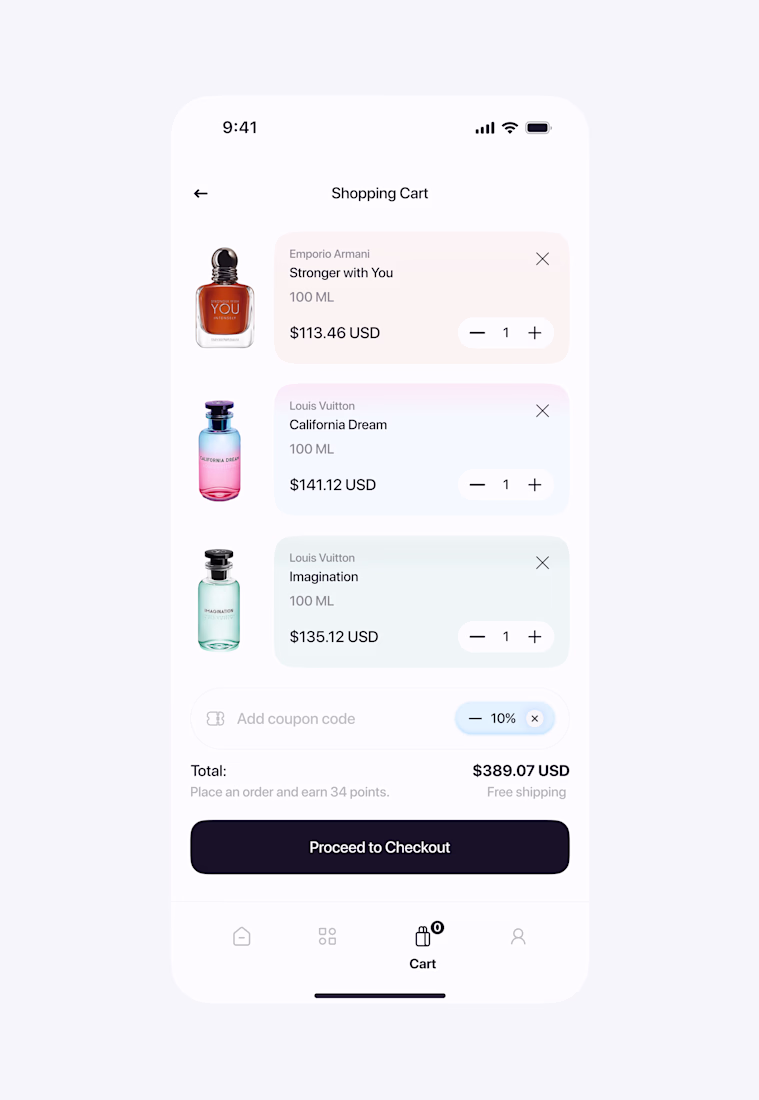Open the Stronger with You product image
The width and height of the screenshot is (759, 1100).
[x=224, y=298]
